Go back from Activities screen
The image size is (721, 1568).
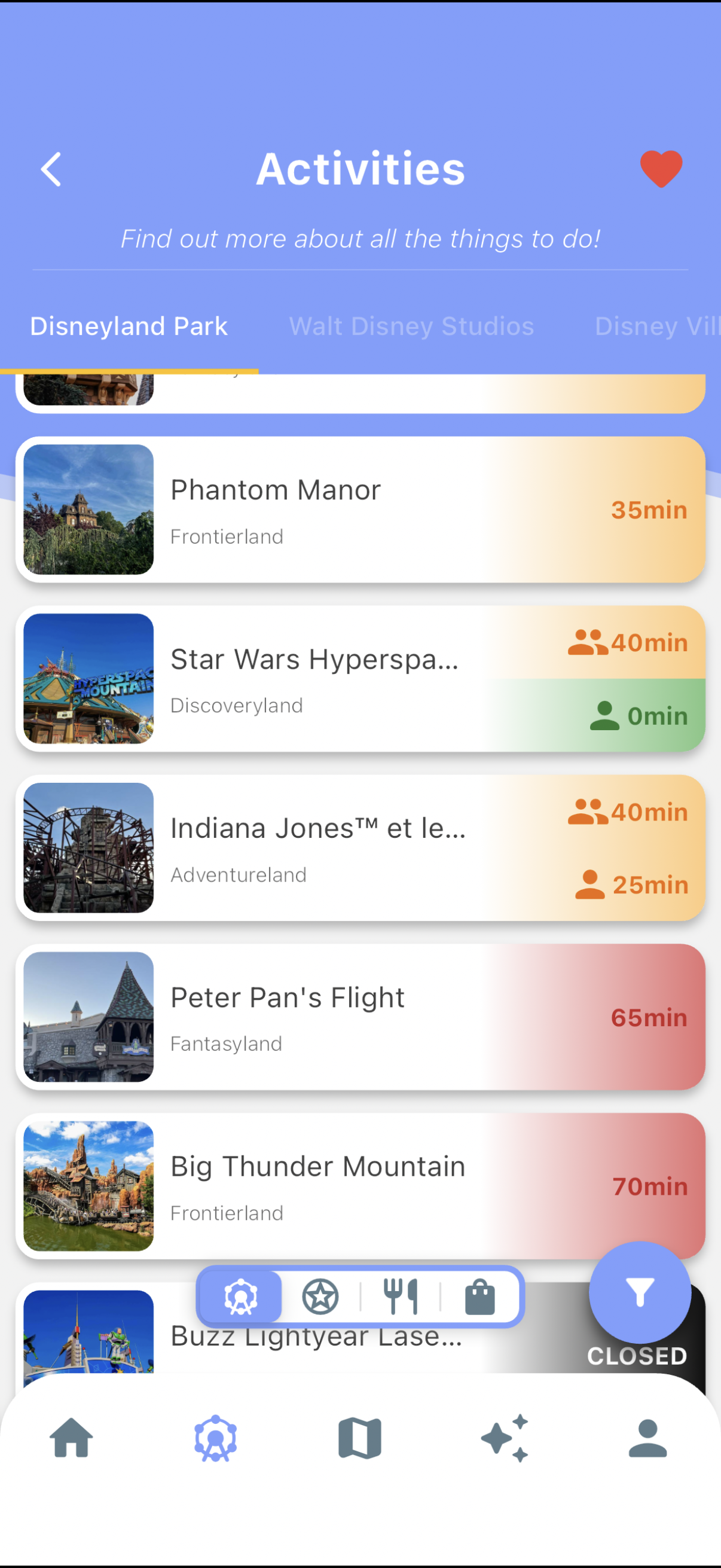tap(51, 169)
